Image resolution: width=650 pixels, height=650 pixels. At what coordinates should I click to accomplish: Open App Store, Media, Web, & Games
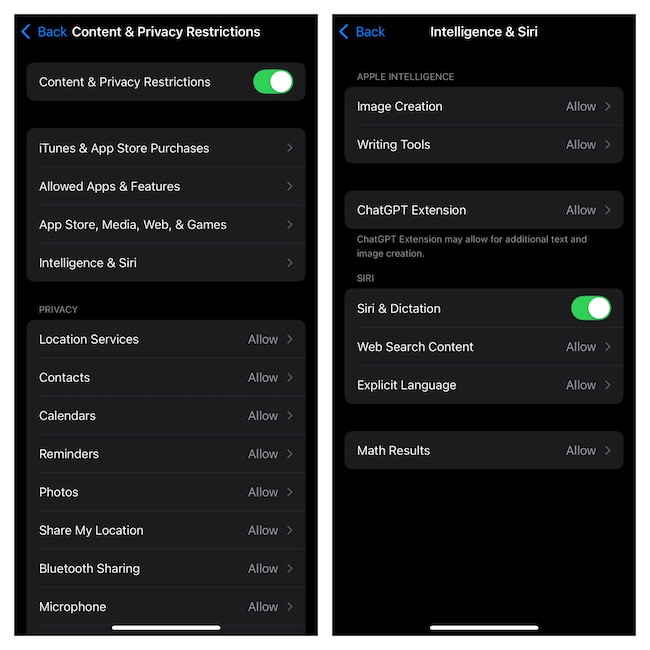coord(165,224)
